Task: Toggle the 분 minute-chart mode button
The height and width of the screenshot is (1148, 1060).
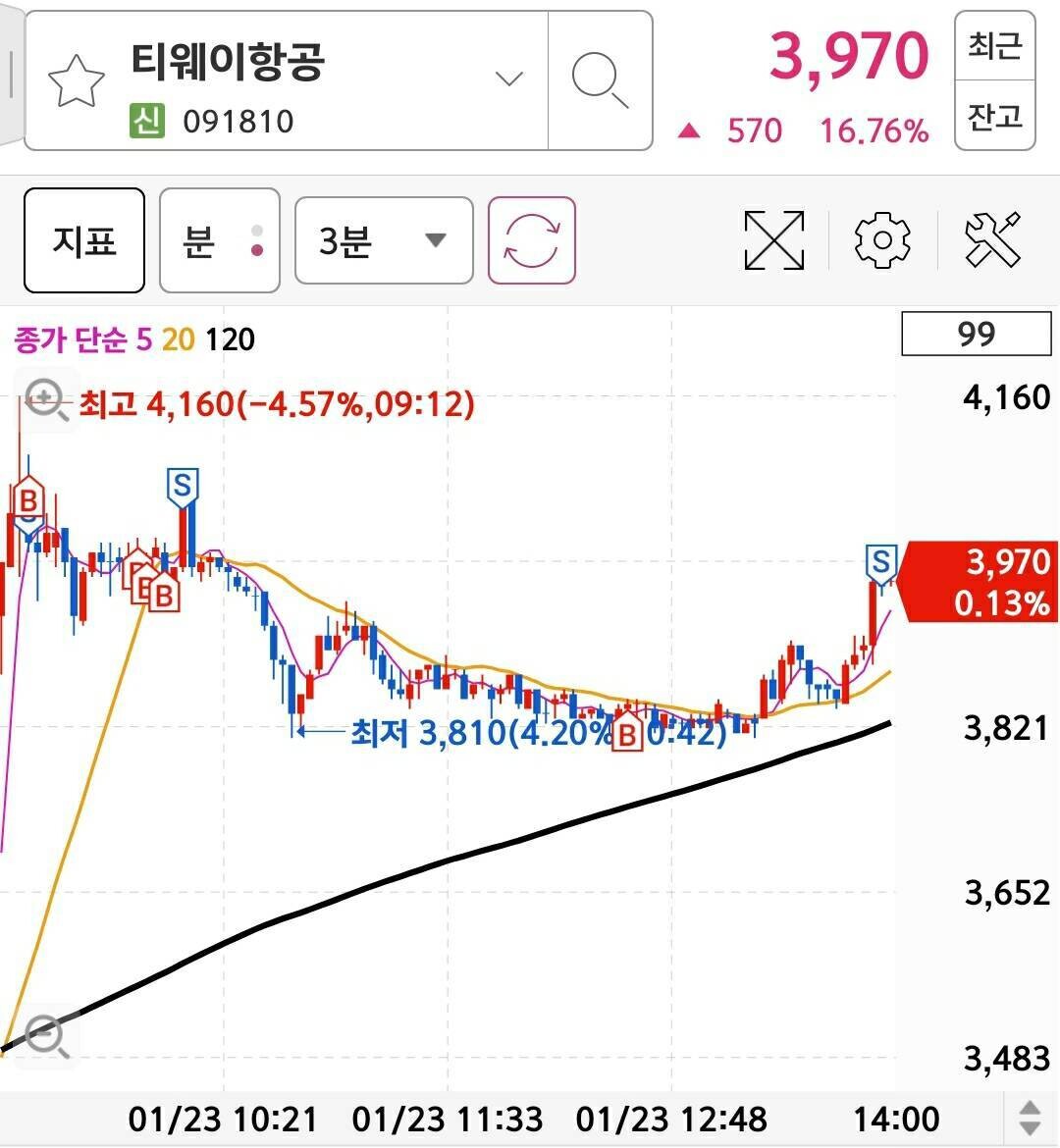Action: click(x=218, y=240)
